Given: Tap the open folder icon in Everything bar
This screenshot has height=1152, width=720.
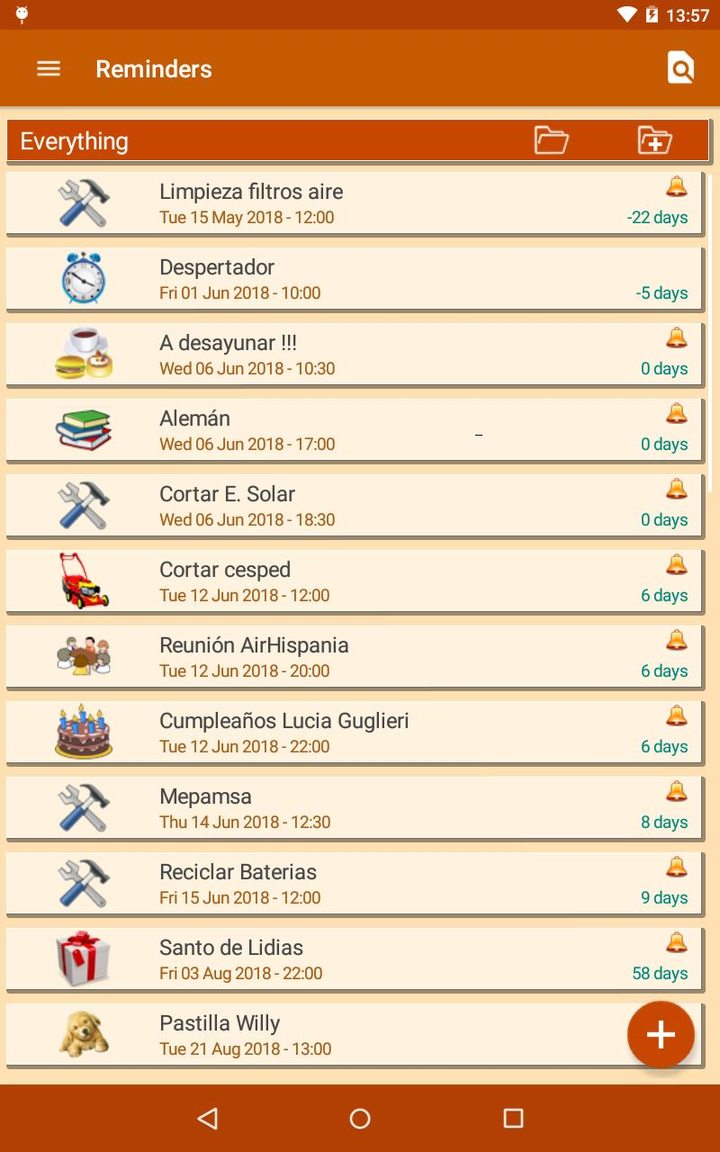Looking at the screenshot, I should point(551,140).
